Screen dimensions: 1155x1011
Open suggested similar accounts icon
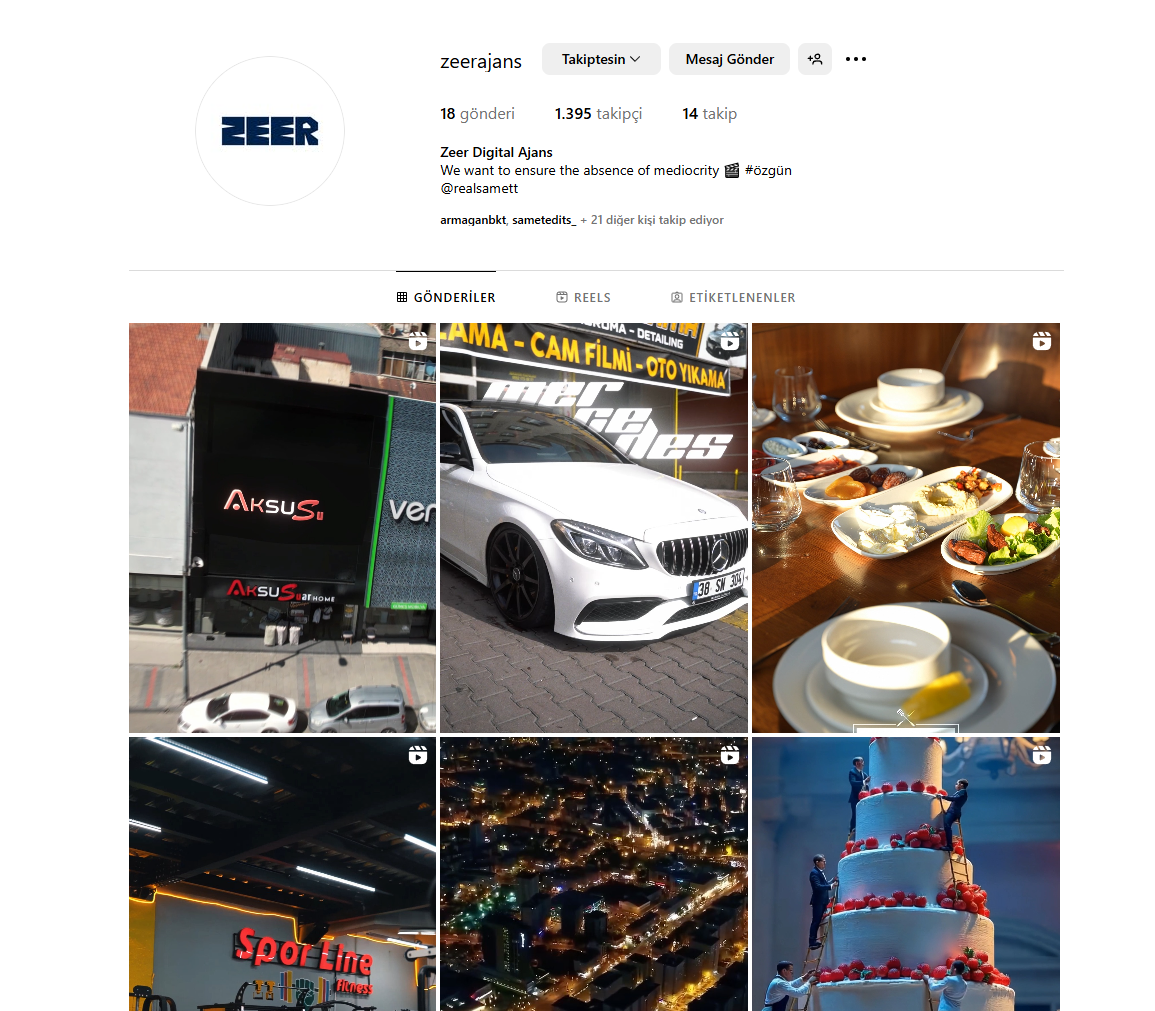(x=815, y=59)
